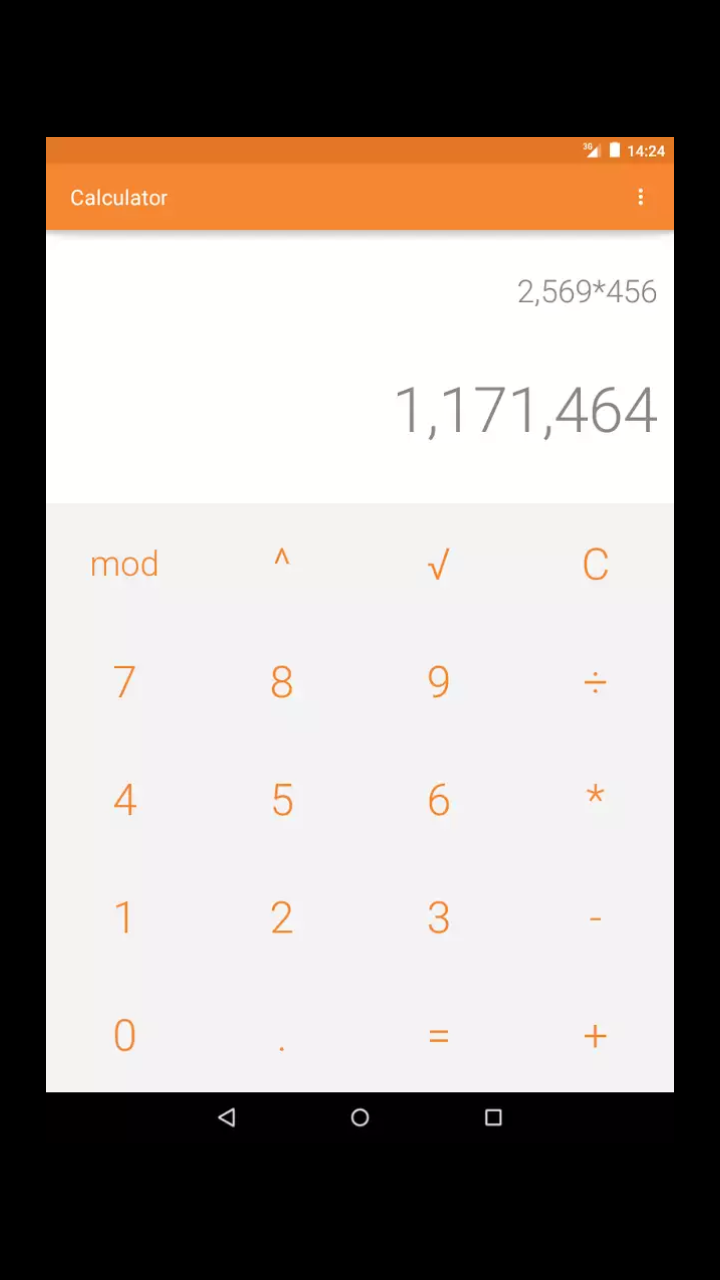The height and width of the screenshot is (1280, 720).
Task: Tap the Android Back navigation button
Action: [227, 1118]
